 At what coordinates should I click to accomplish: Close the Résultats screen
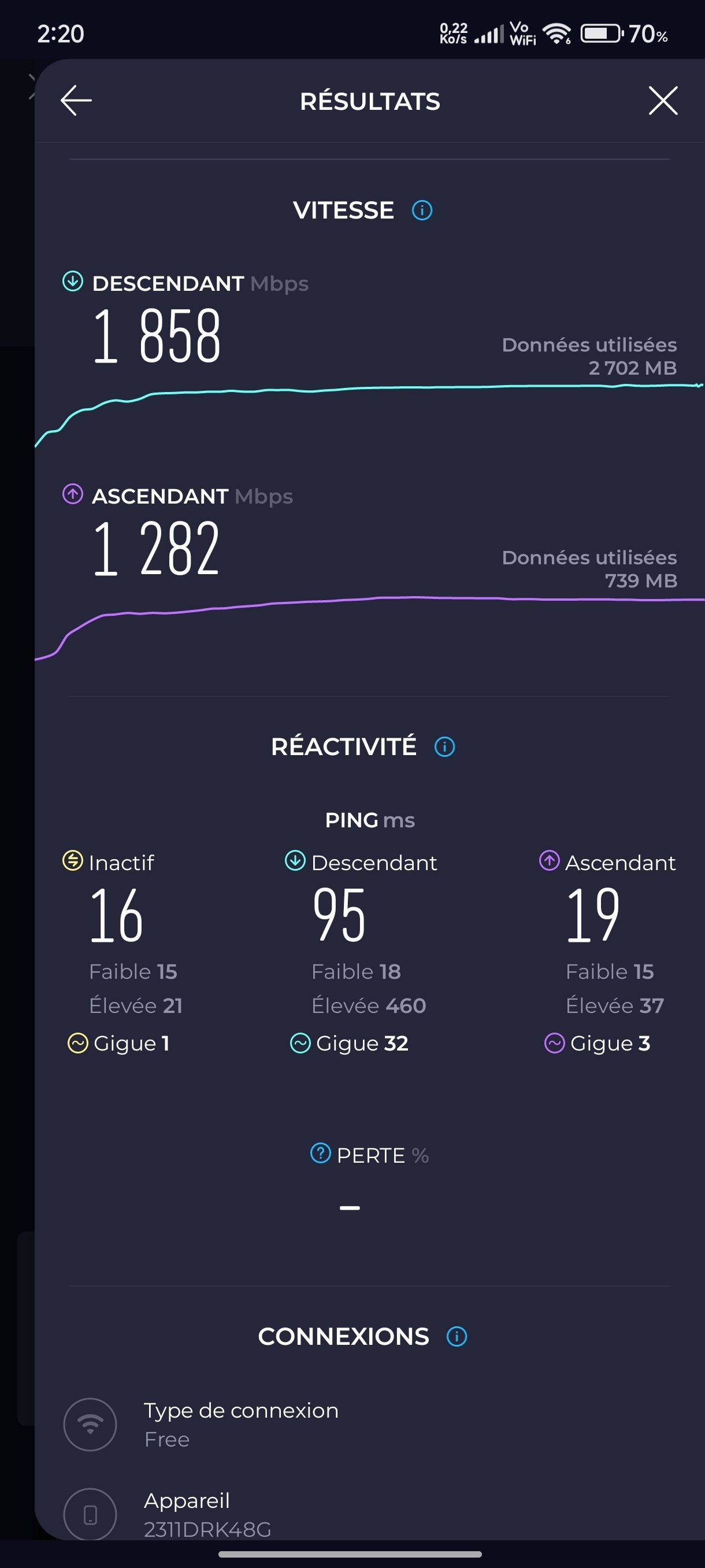(x=663, y=101)
